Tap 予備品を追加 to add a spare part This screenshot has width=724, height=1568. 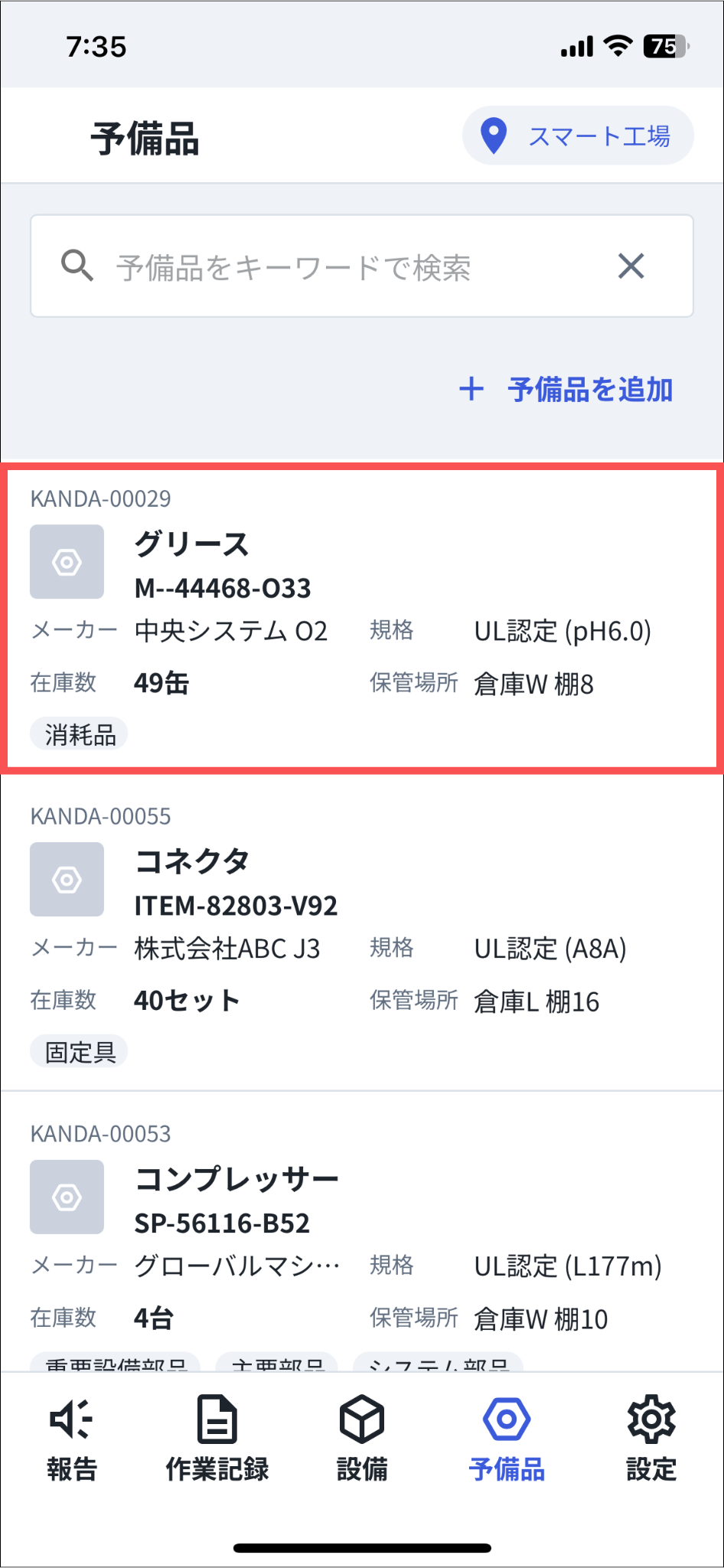click(566, 389)
